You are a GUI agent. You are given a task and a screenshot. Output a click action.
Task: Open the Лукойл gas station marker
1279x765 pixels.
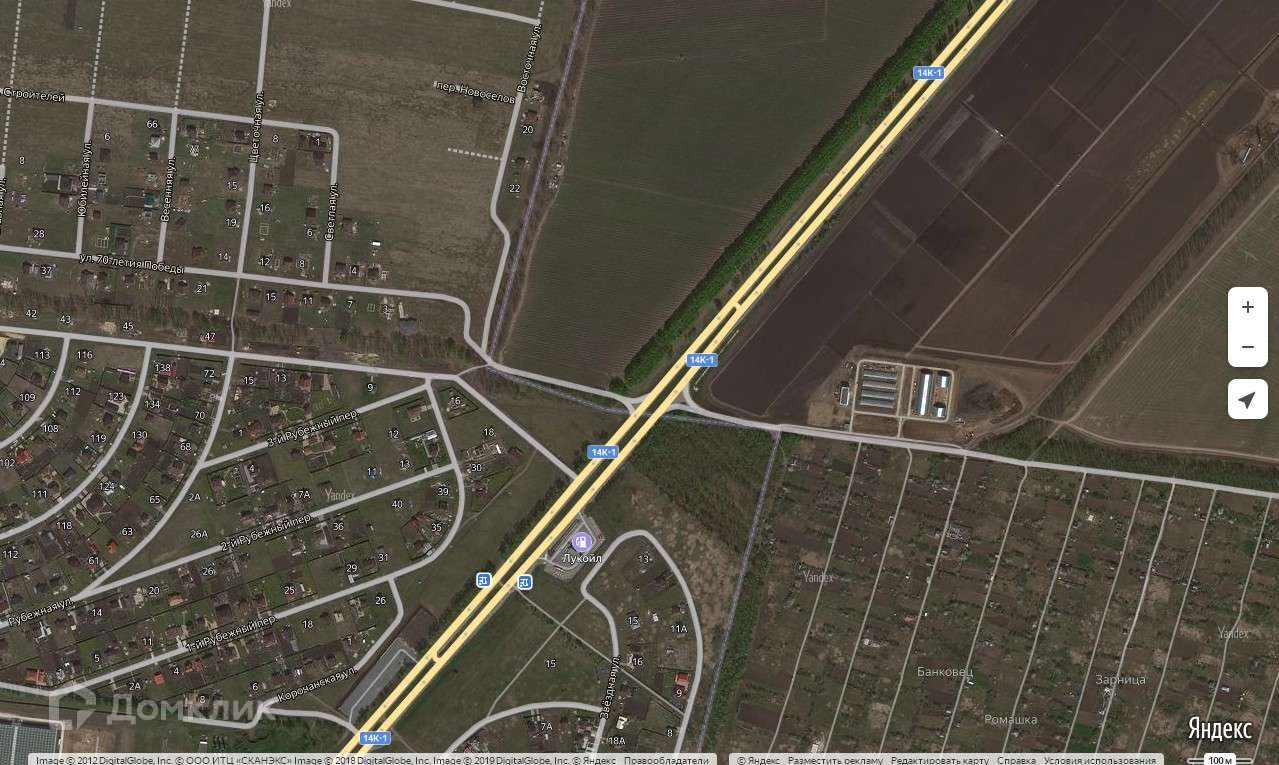coord(581,541)
